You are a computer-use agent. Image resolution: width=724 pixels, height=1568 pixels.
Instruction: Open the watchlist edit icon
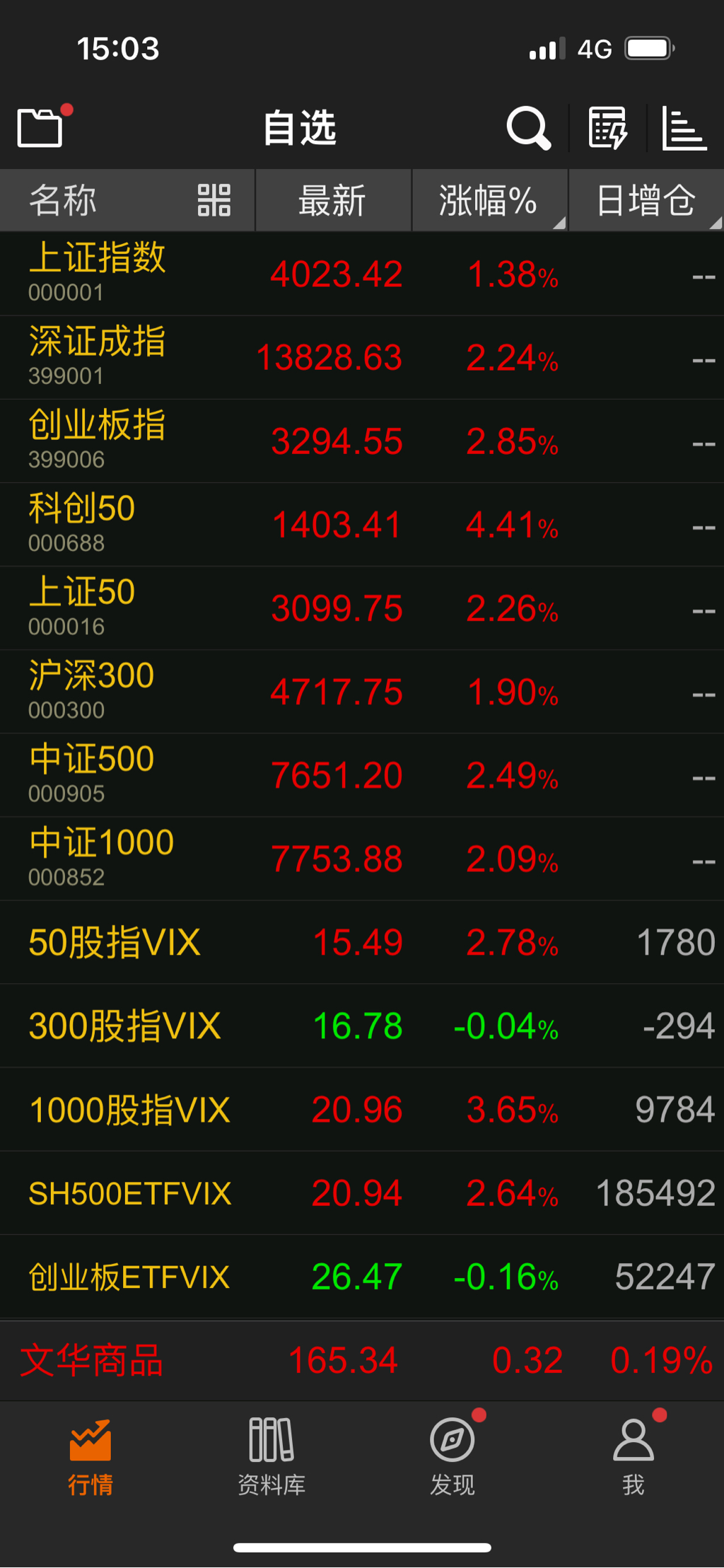tap(607, 128)
